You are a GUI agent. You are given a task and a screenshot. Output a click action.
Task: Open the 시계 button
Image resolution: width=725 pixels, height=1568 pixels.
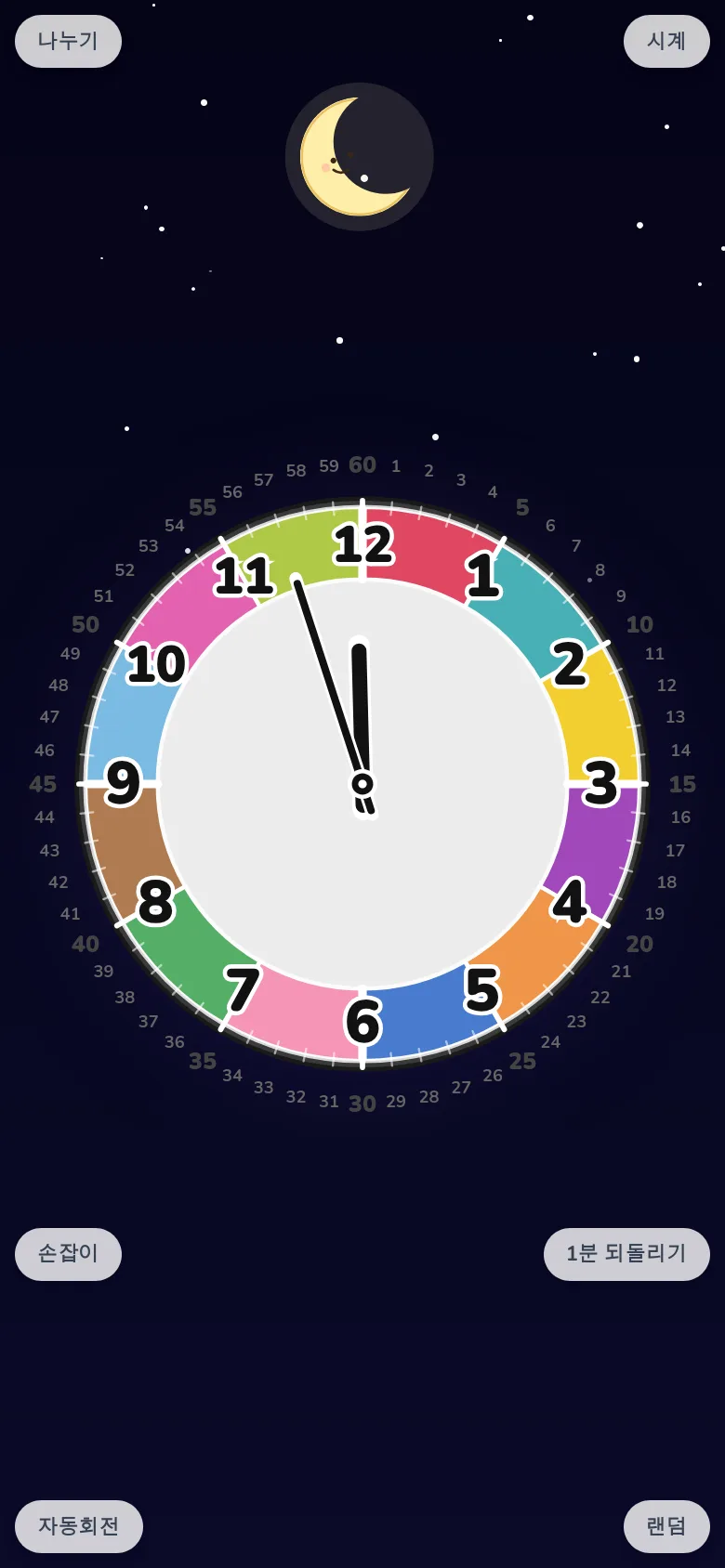tap(666, 41)
